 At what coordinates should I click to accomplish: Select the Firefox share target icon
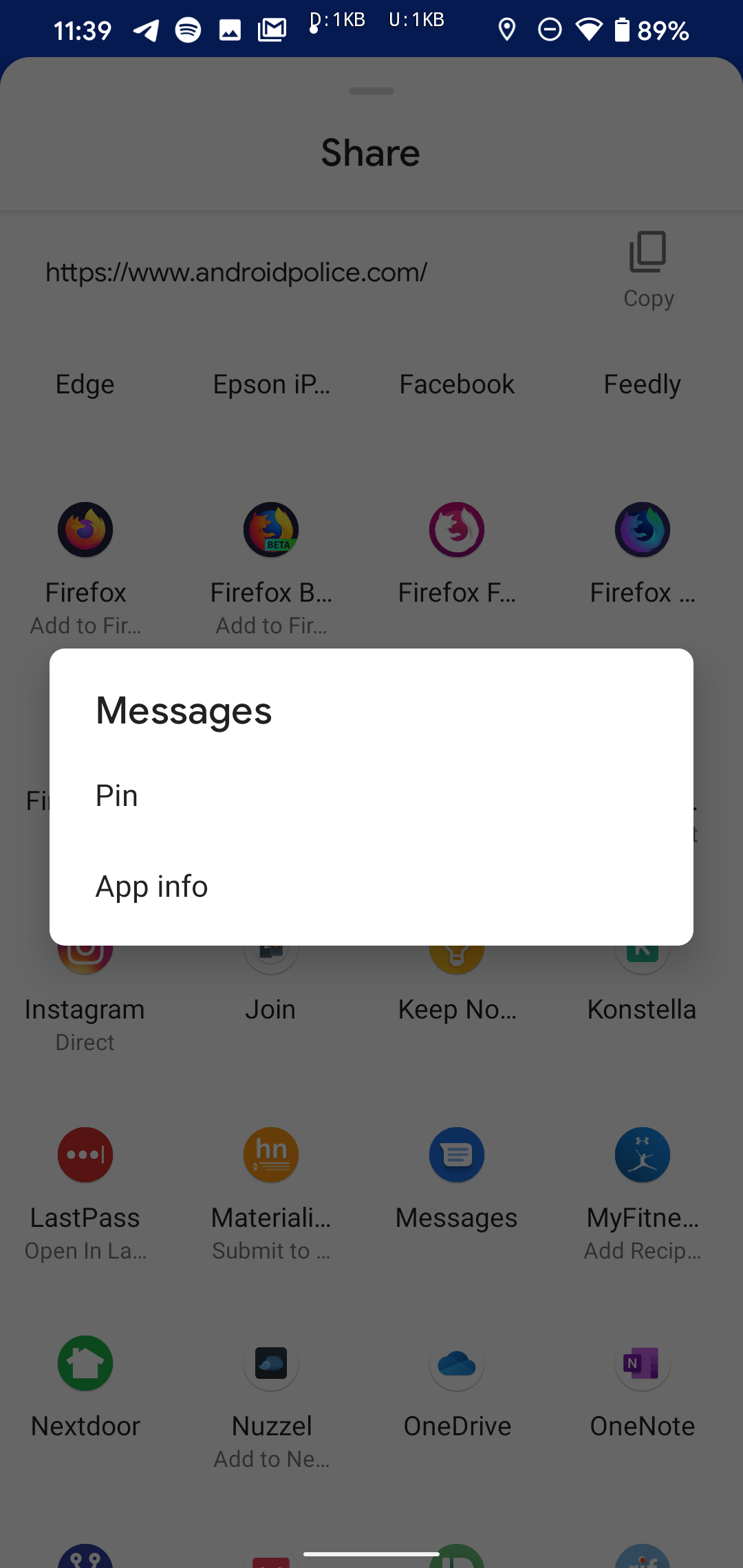(x=85, y=530)
